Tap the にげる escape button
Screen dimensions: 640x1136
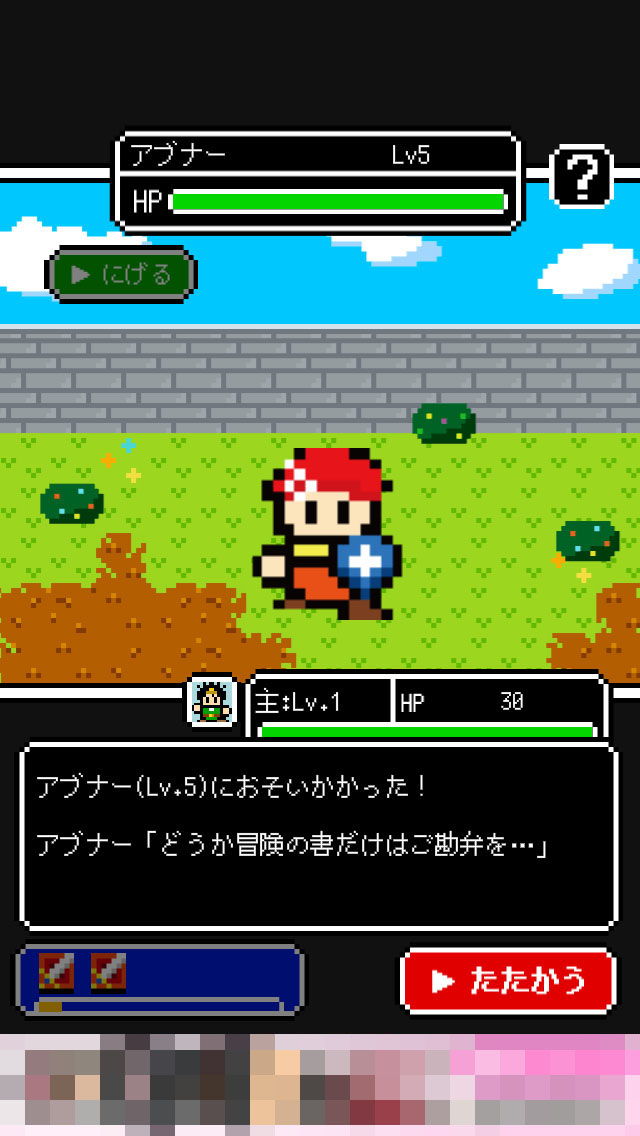(x=121, y=274)
